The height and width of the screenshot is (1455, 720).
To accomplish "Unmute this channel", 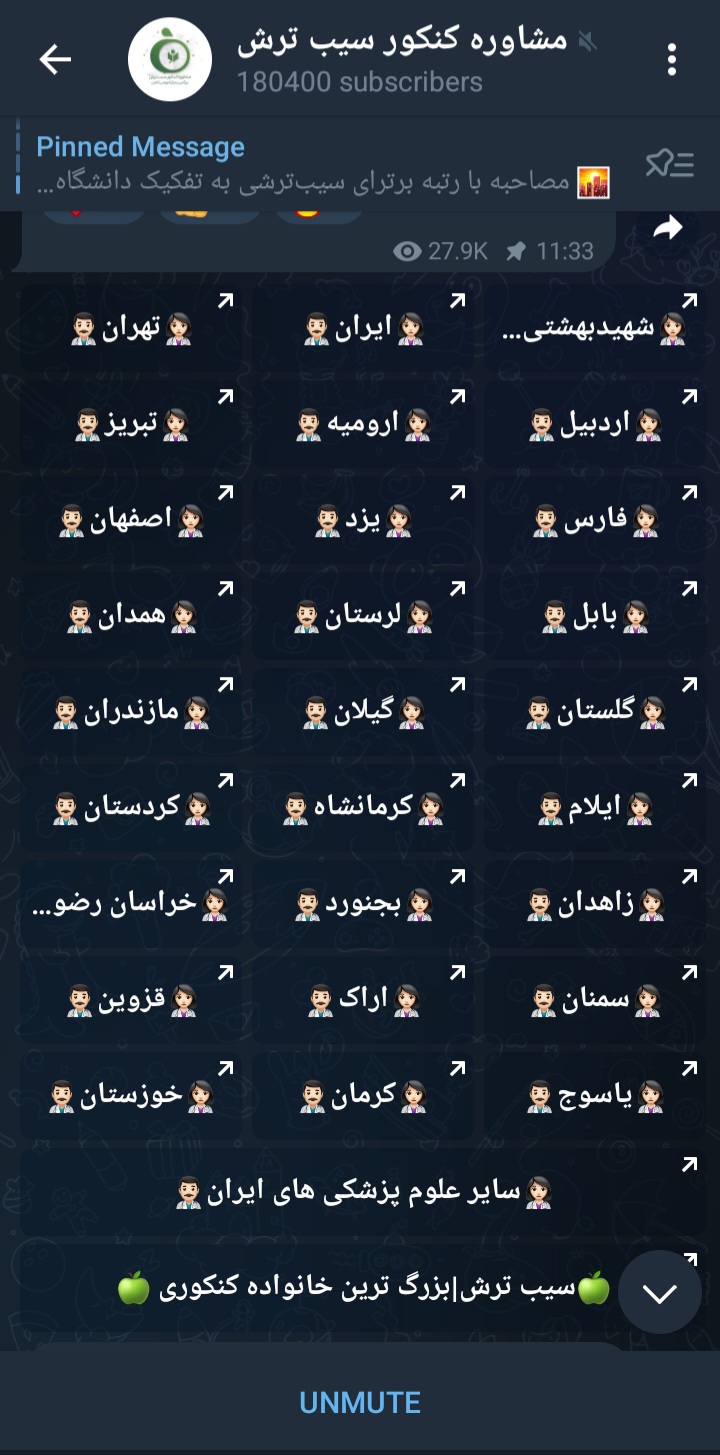I will pos(360,1402).
